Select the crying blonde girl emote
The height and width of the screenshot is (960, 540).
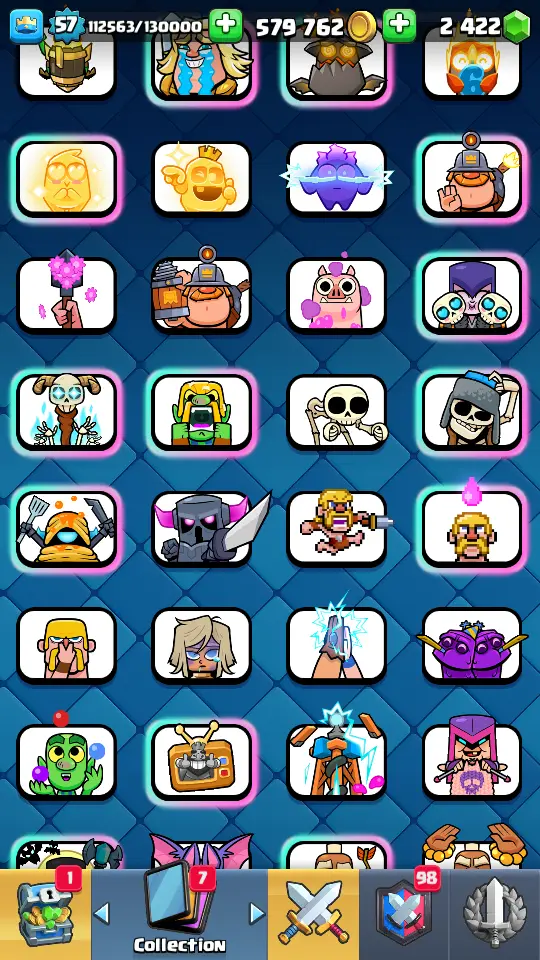pyautogui.click(x=201, y=644)
